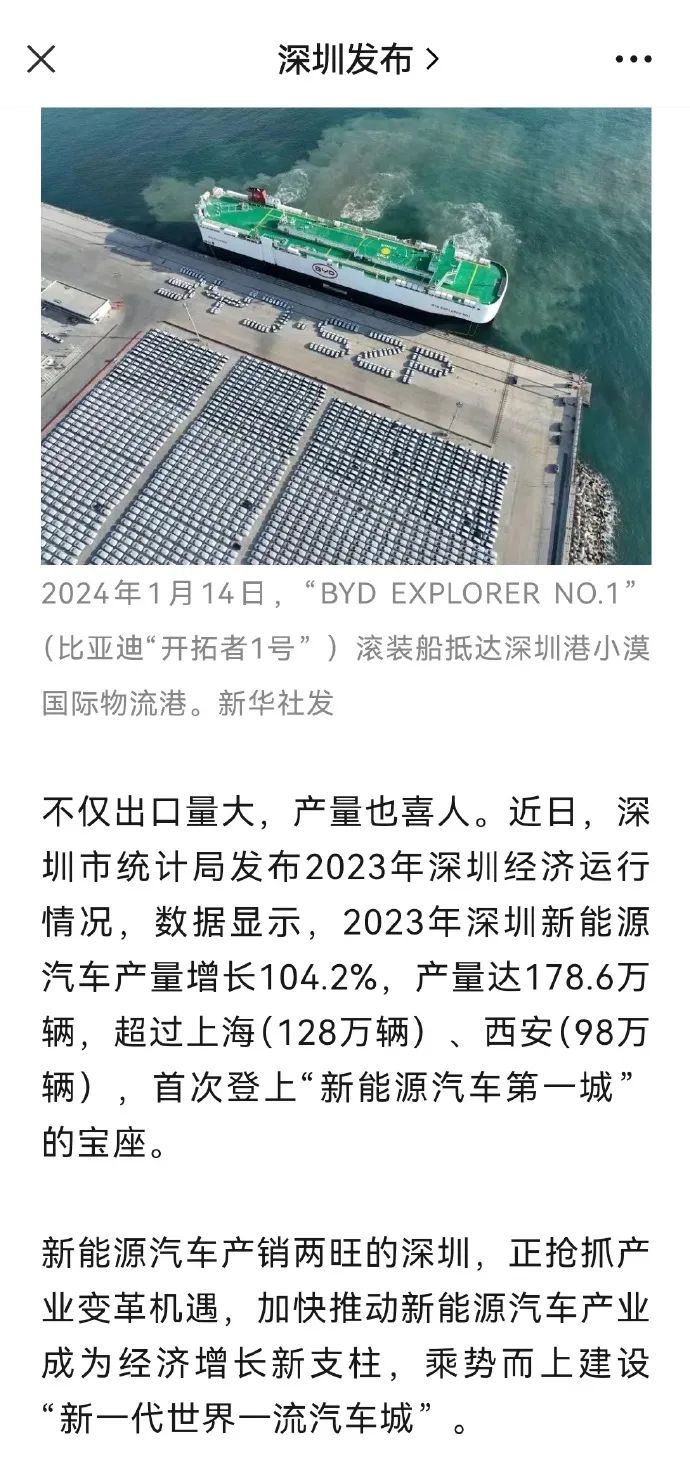Open the 深圳发布 account profile

[357, 60]
